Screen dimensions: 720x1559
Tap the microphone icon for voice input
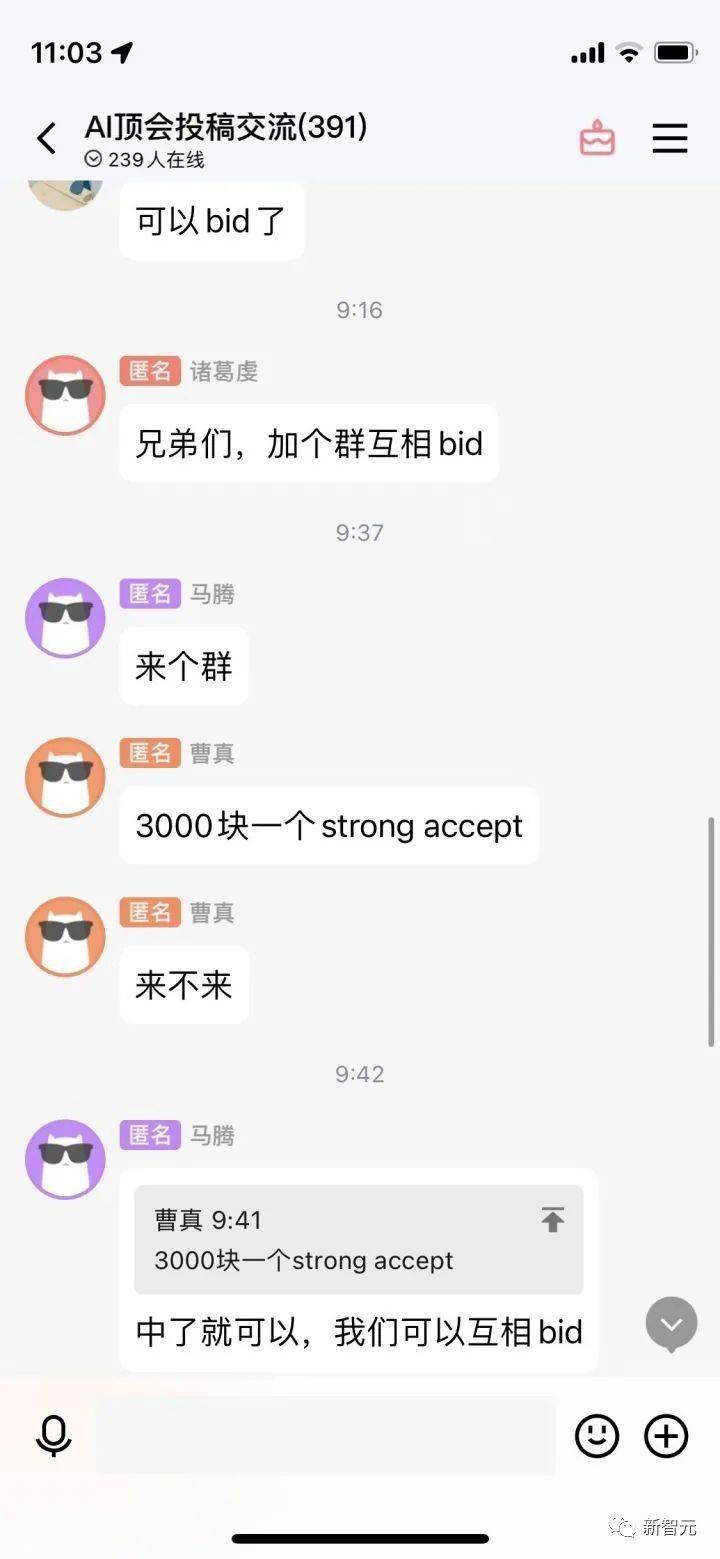coord(53,1437)
